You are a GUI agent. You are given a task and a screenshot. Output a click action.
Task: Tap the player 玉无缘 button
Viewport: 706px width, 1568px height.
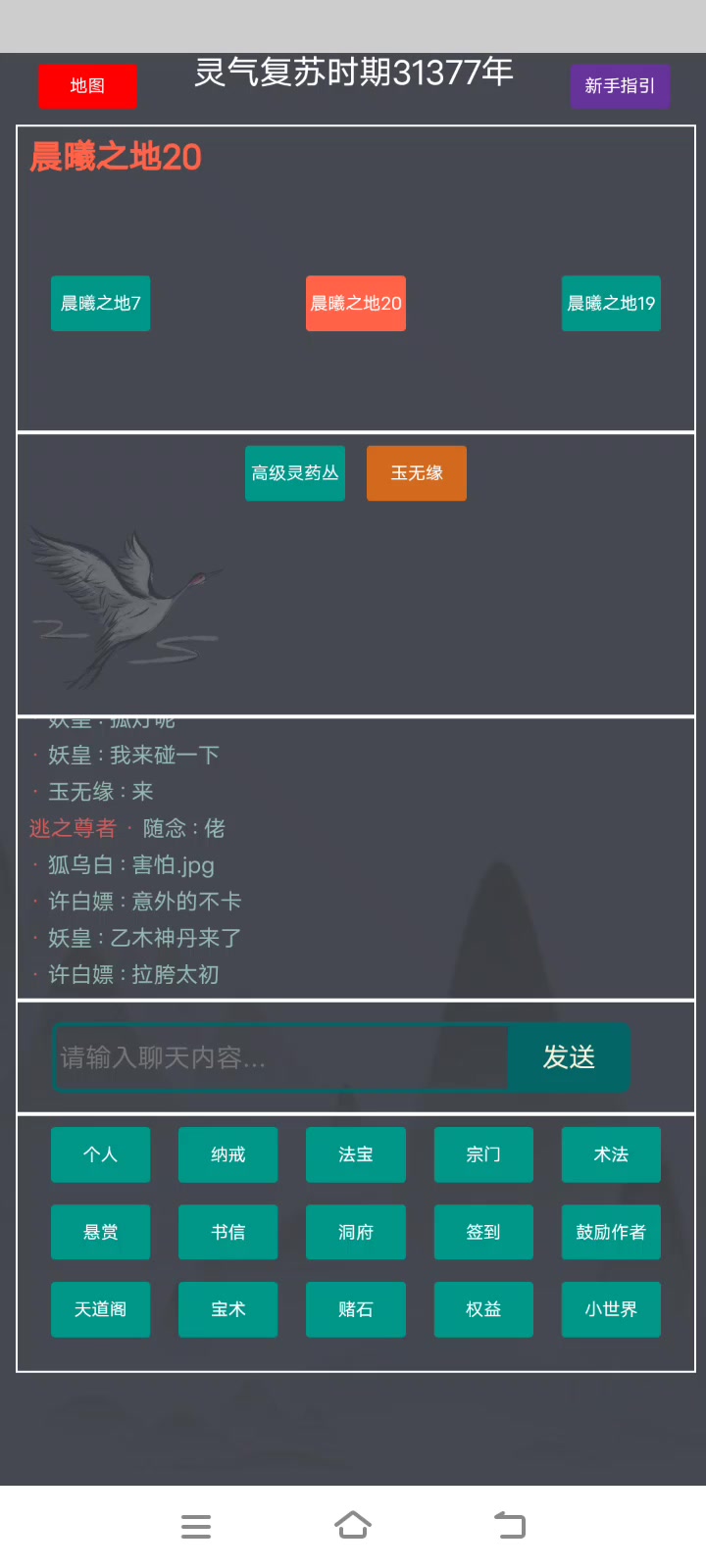pyautogui.click(x=417, y=473)
